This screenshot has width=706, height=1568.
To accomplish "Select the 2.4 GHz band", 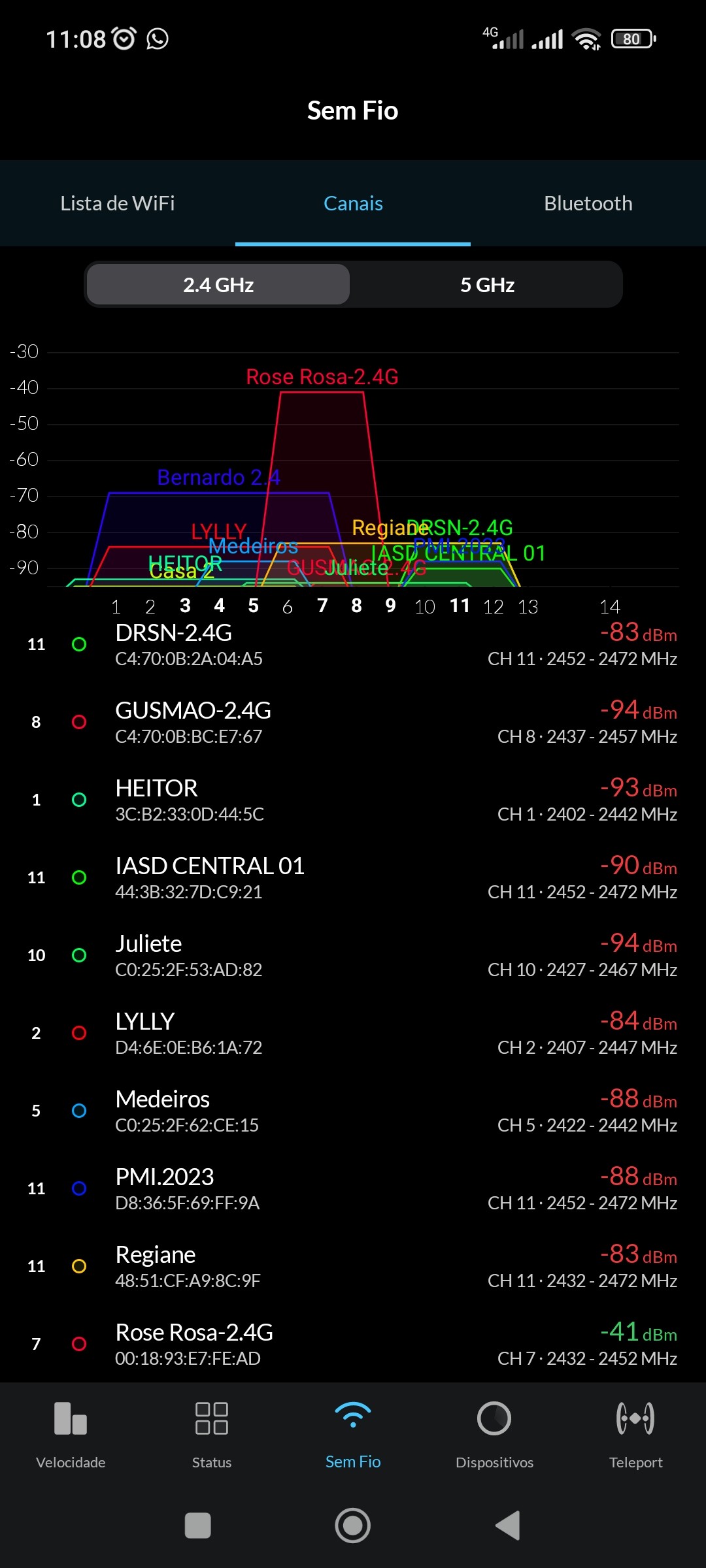I will 218,285.
